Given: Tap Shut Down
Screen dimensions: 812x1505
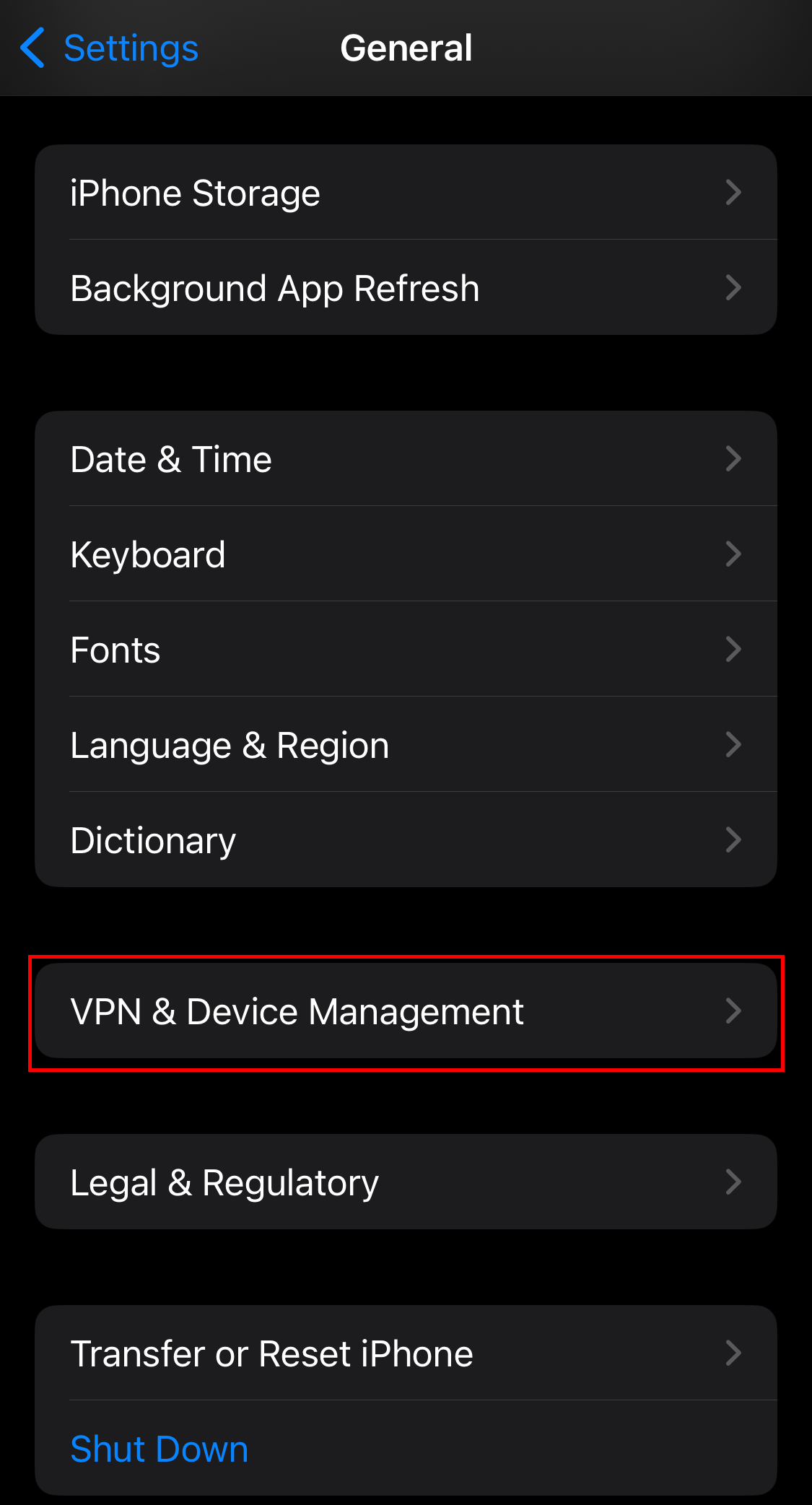Looking at the screenshot, I should click(x=160, y=1449).
